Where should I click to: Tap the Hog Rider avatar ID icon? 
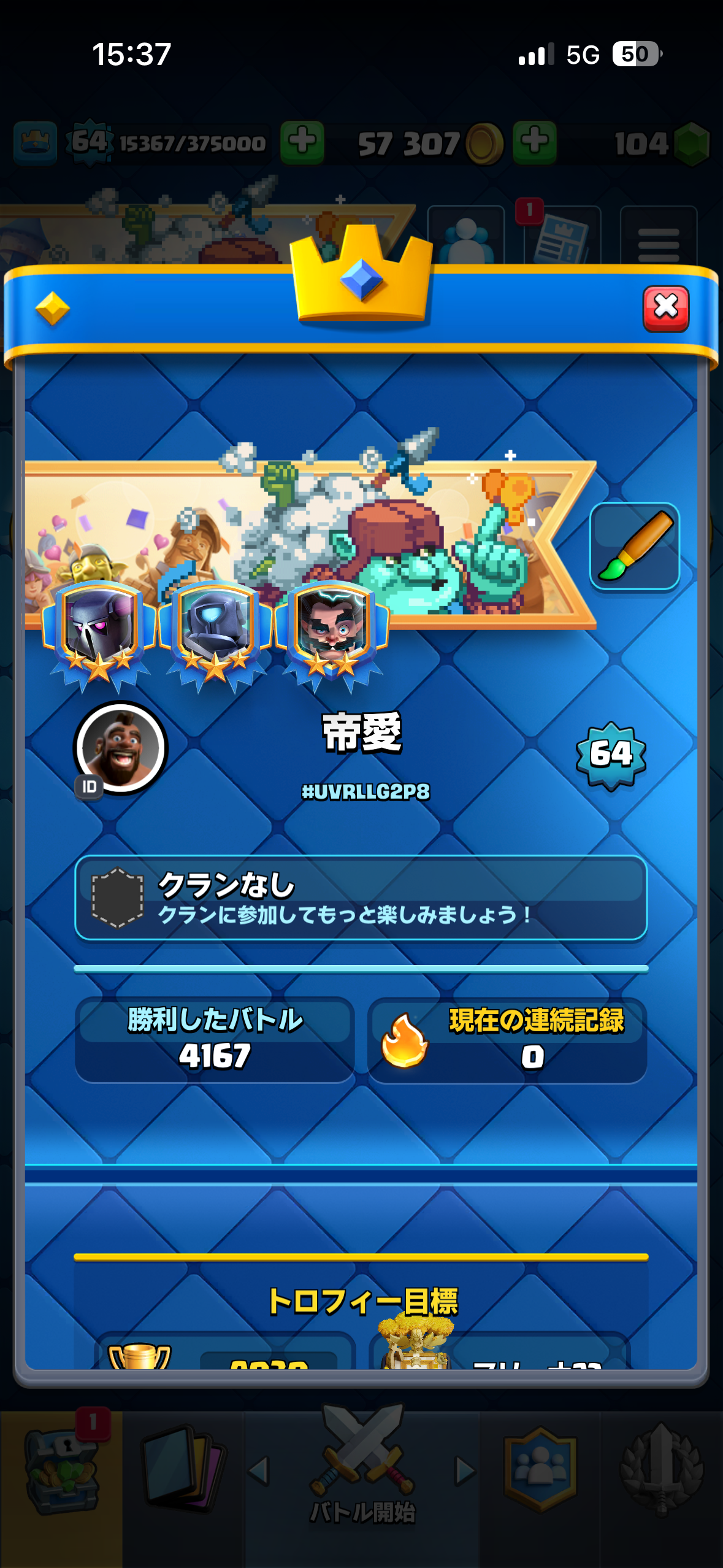point(120,748)
